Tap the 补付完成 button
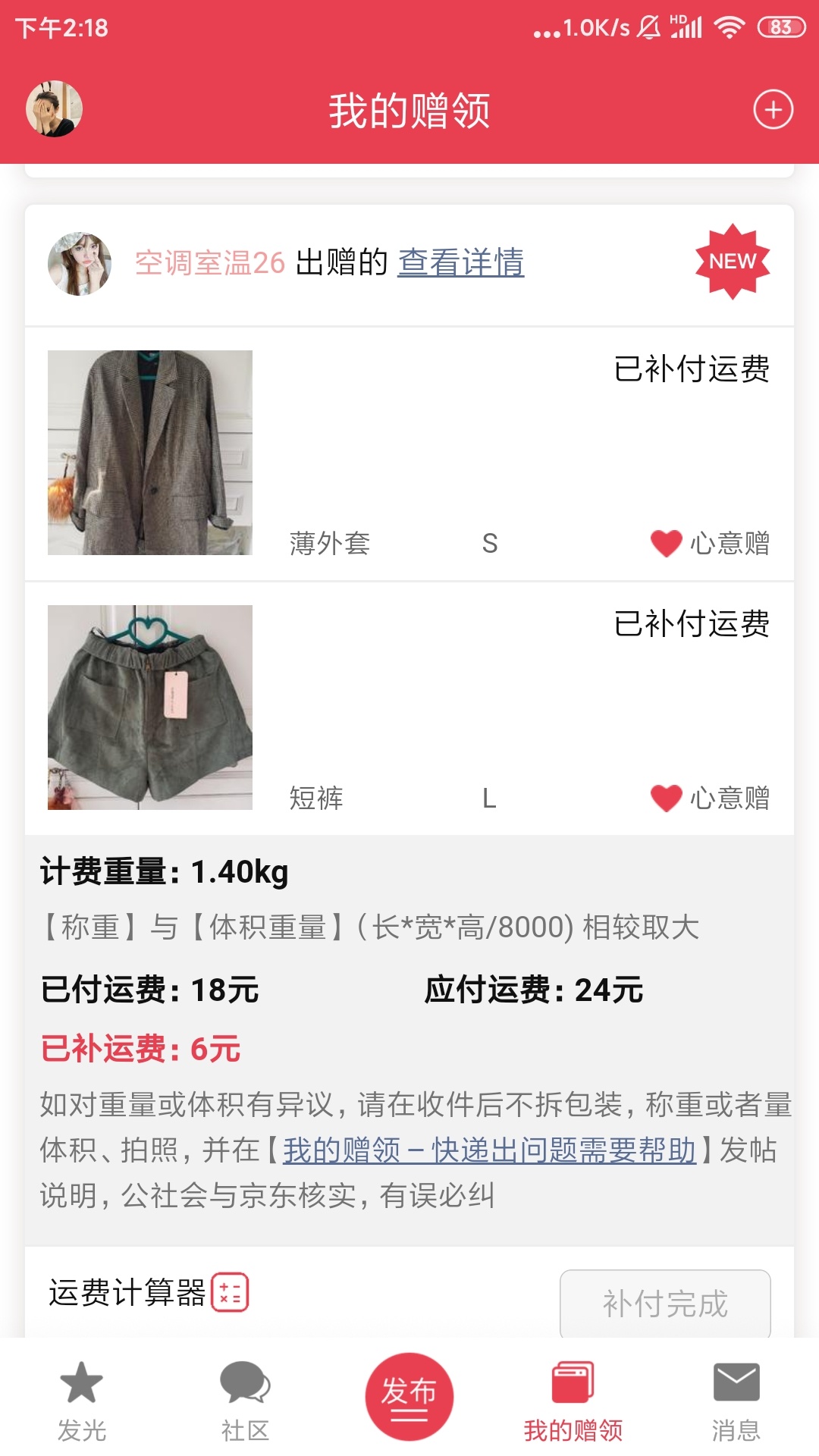Image resolution: width=819 pixels, height=1456 pixels. [x=665, y=1304]
